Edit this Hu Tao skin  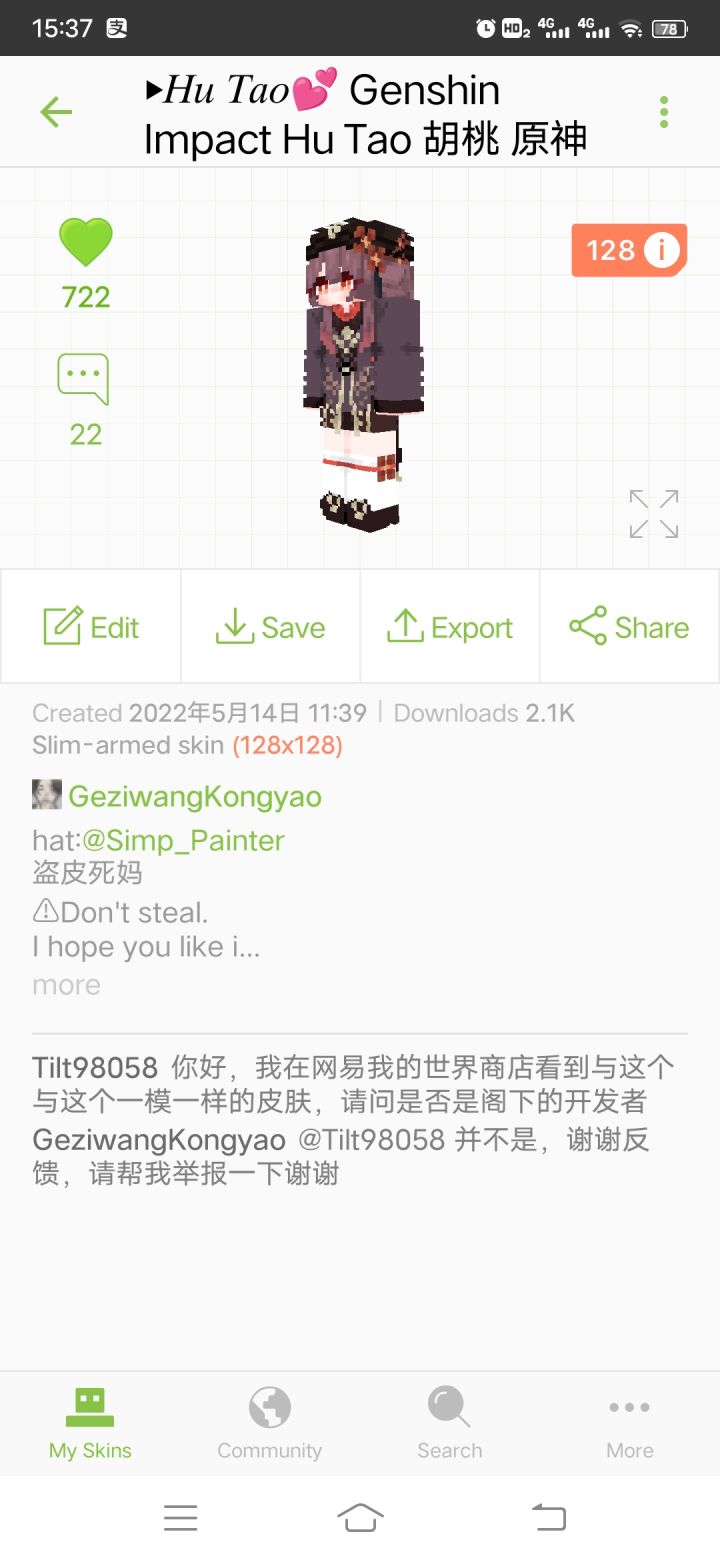click(x=91, y=627)
